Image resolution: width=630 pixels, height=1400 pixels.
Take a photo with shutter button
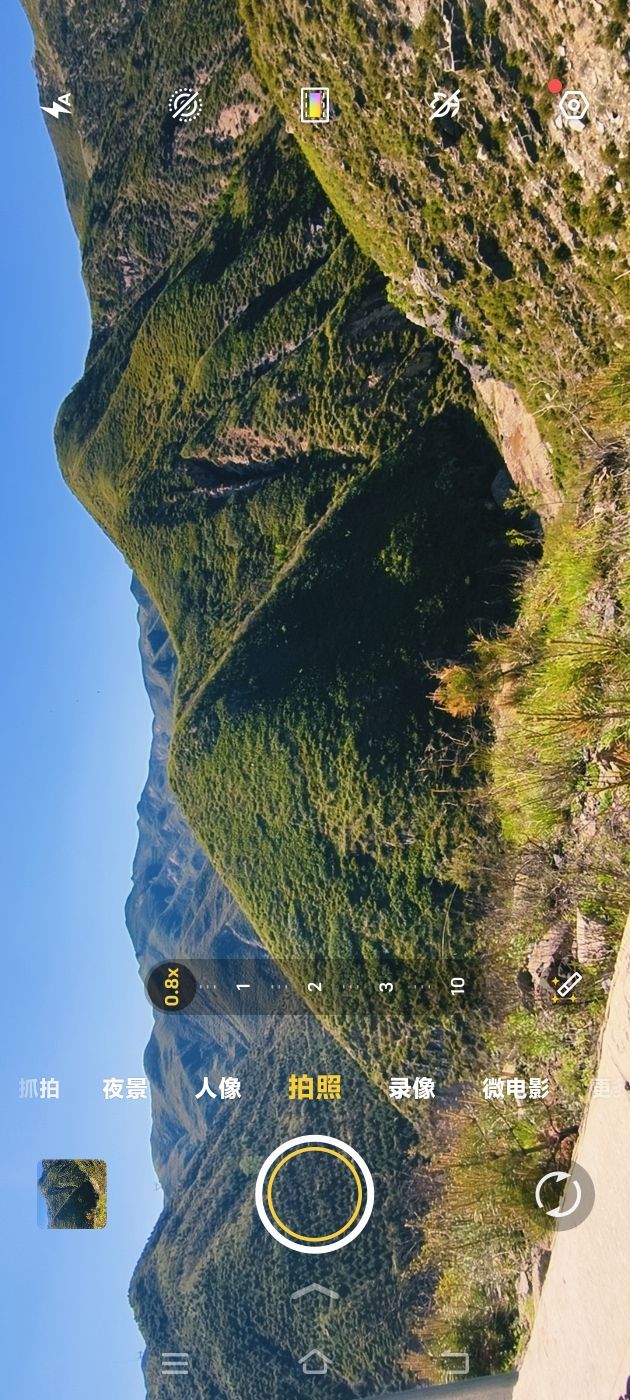[x=315, y=1194]
